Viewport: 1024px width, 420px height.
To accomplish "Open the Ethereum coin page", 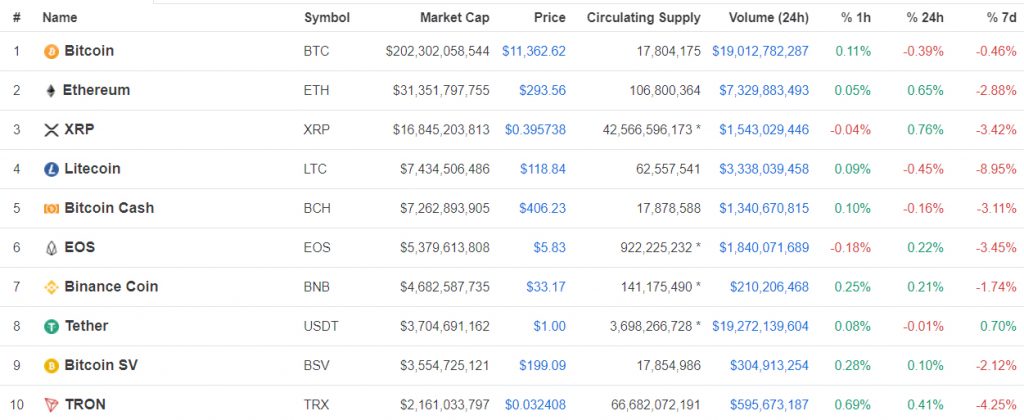I will pyautogui.click(x=96, y=90).
